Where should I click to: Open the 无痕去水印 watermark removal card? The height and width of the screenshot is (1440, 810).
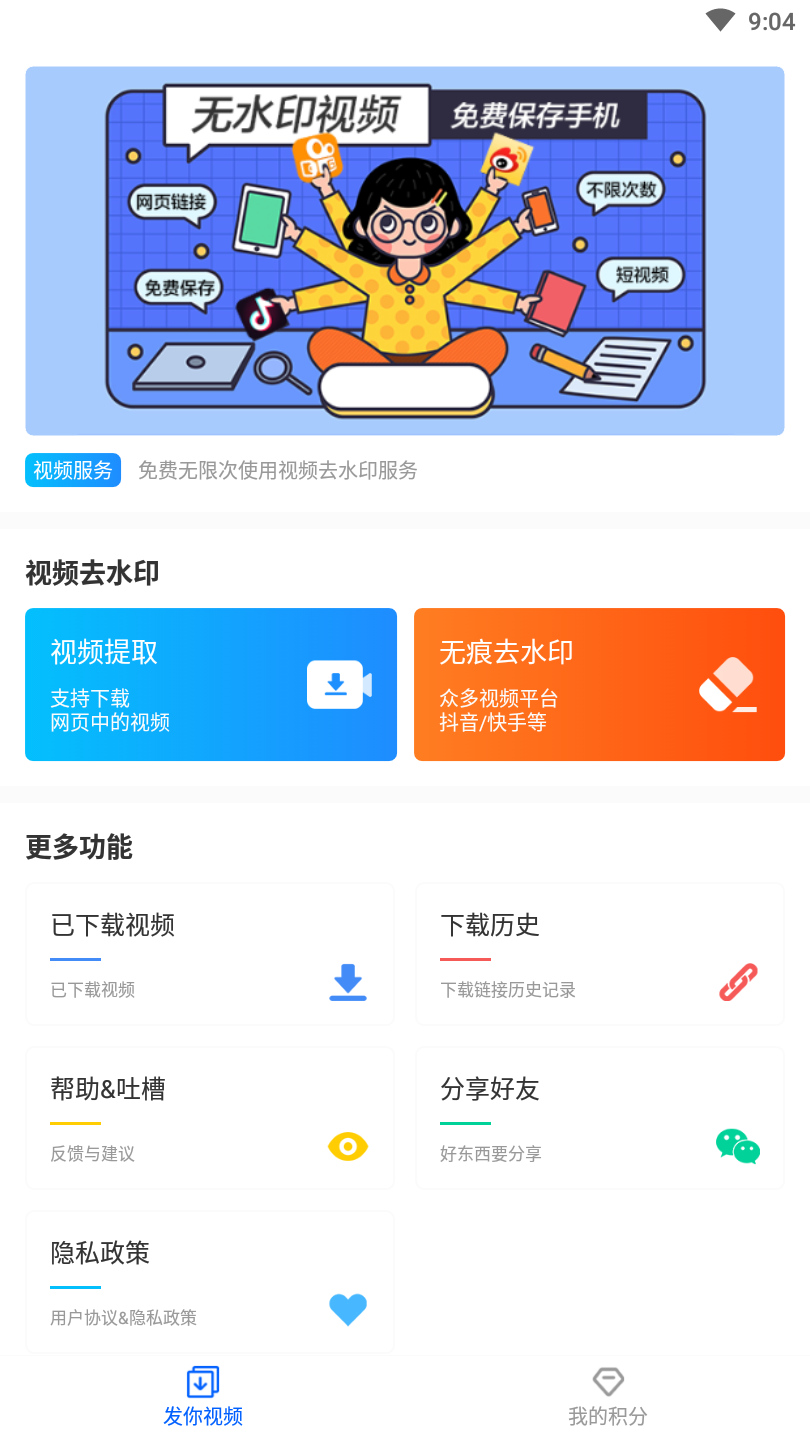point(599,684)
